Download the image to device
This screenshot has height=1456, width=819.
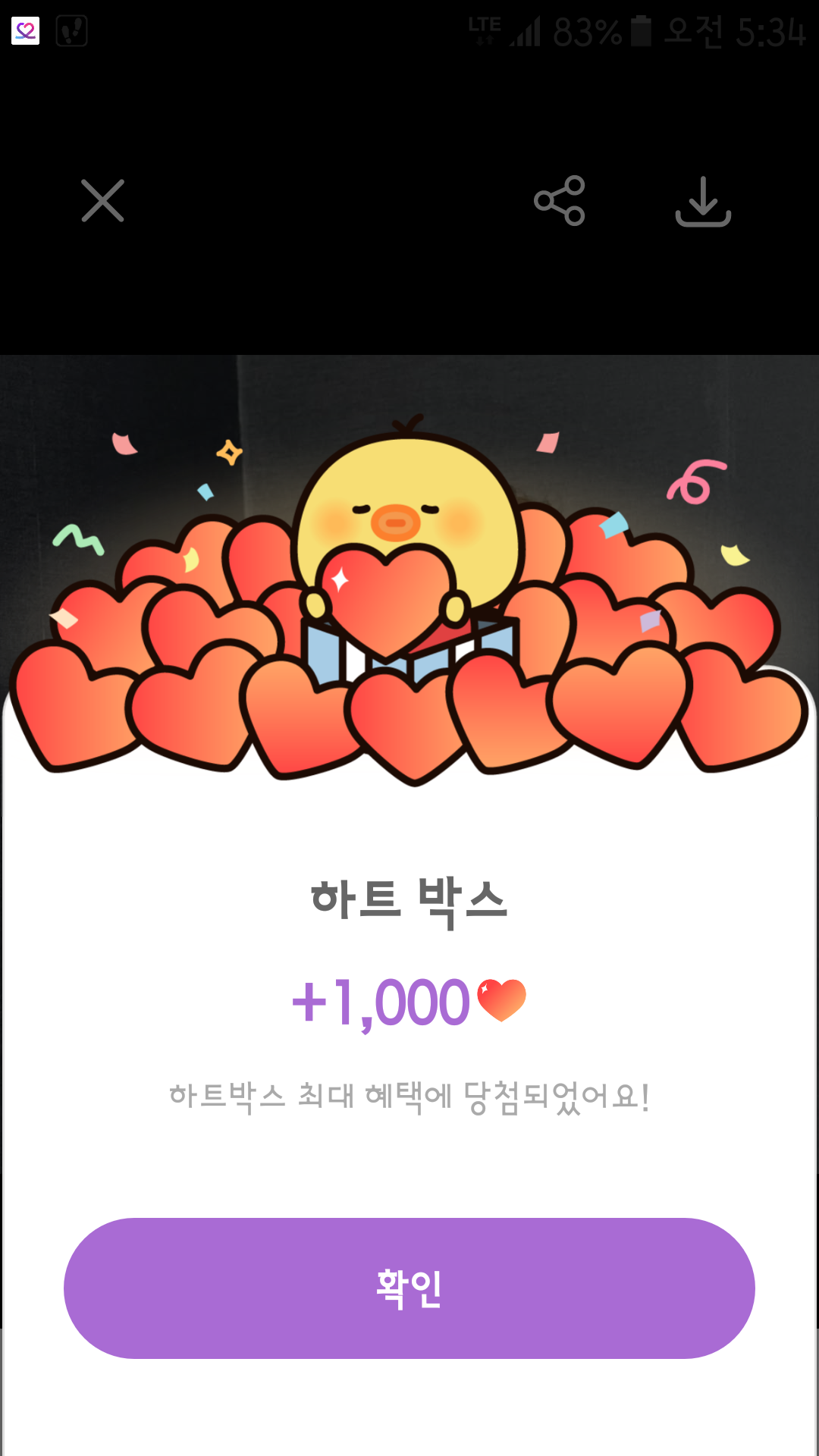click(703, 202)
